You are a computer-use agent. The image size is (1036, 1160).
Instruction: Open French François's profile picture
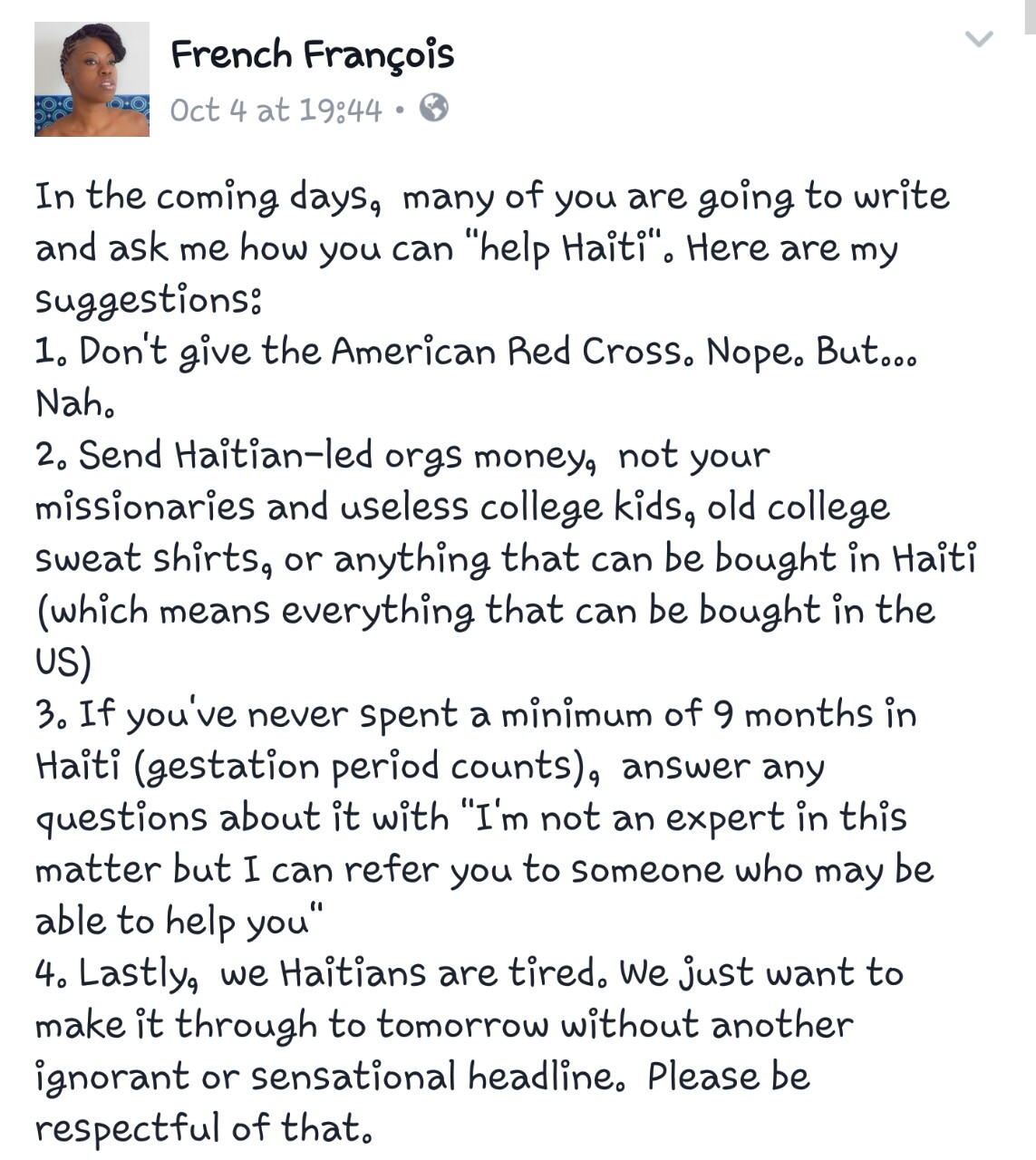[x=92, y=79]
